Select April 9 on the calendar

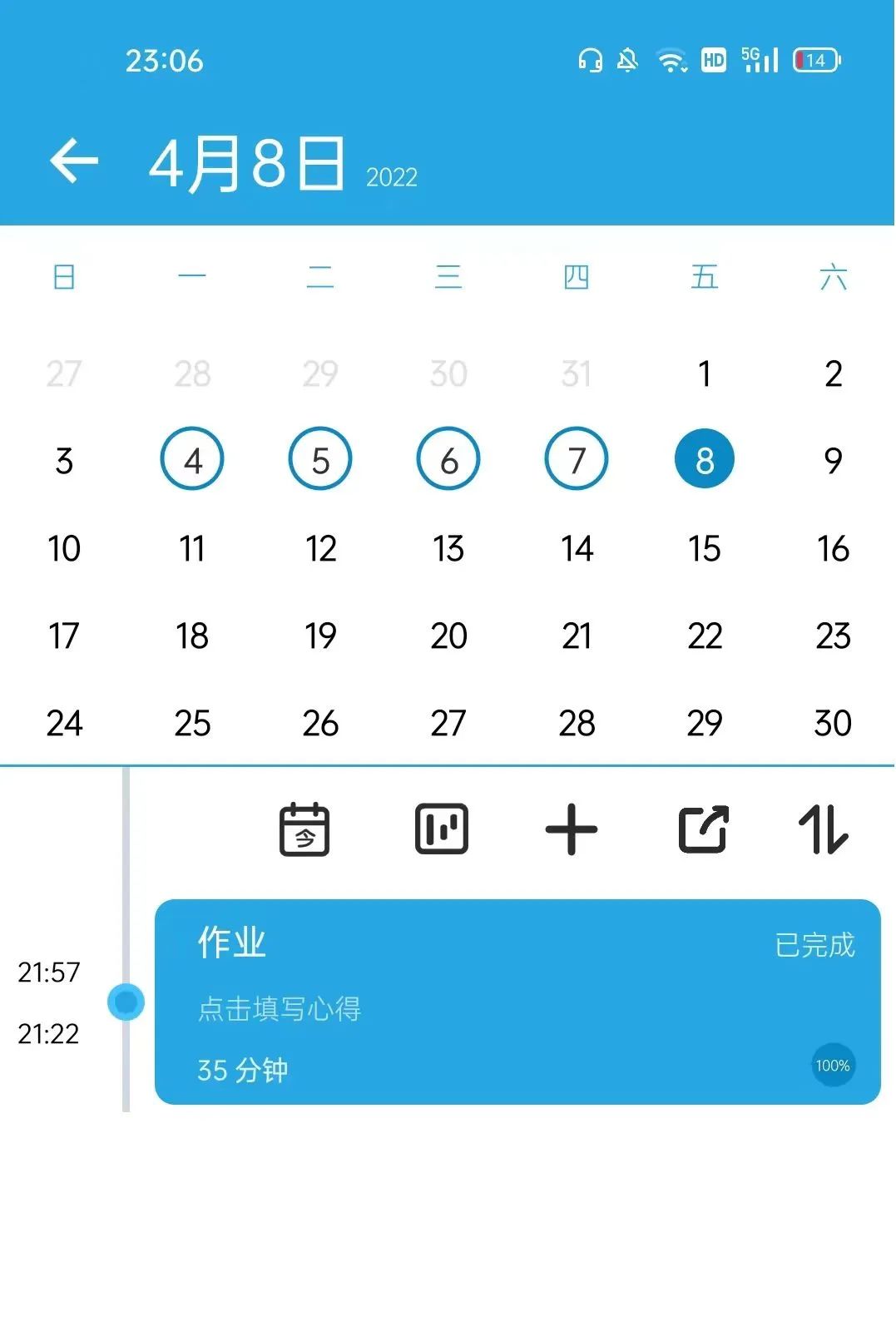[833, 460]
